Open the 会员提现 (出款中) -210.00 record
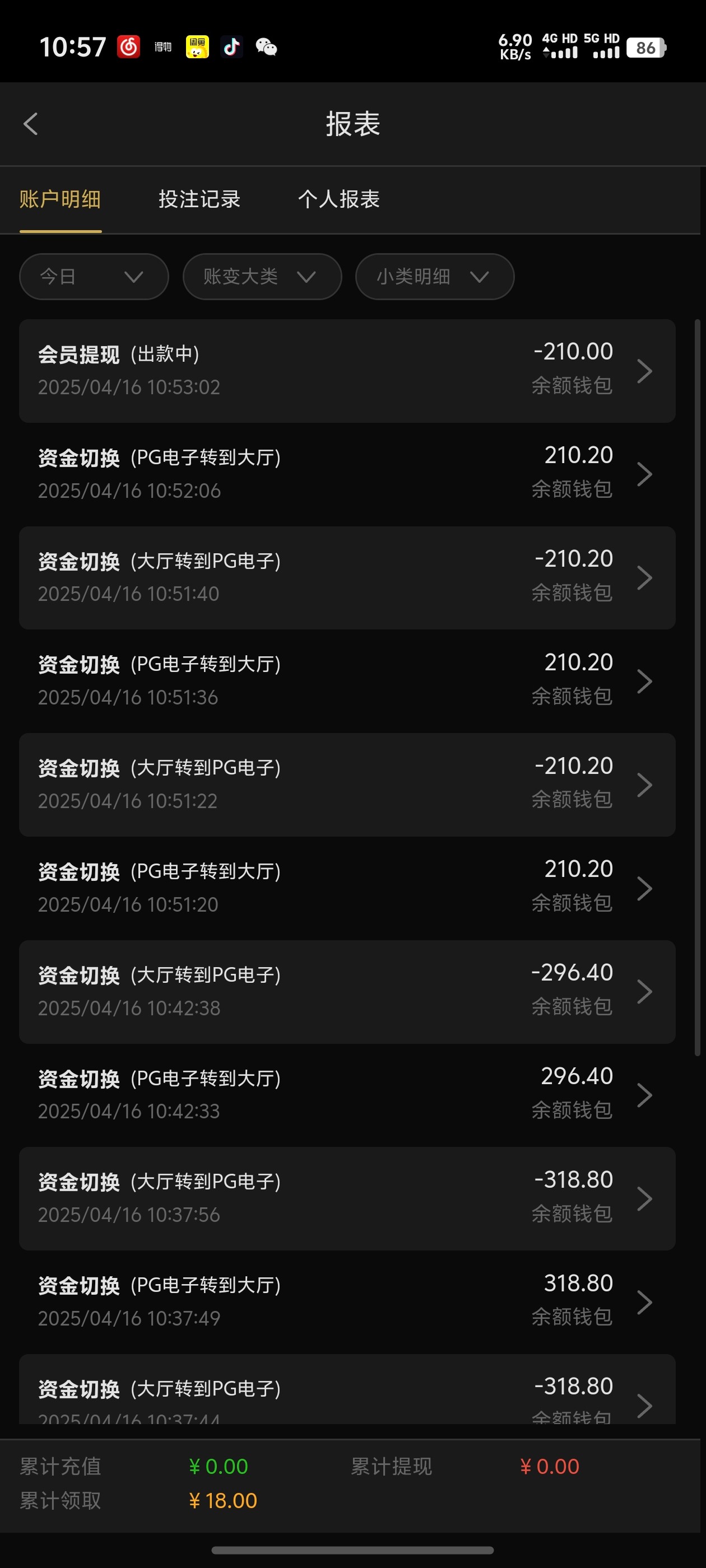The height and width of the screenshot is (1568, 706). (x=347, y=371)
